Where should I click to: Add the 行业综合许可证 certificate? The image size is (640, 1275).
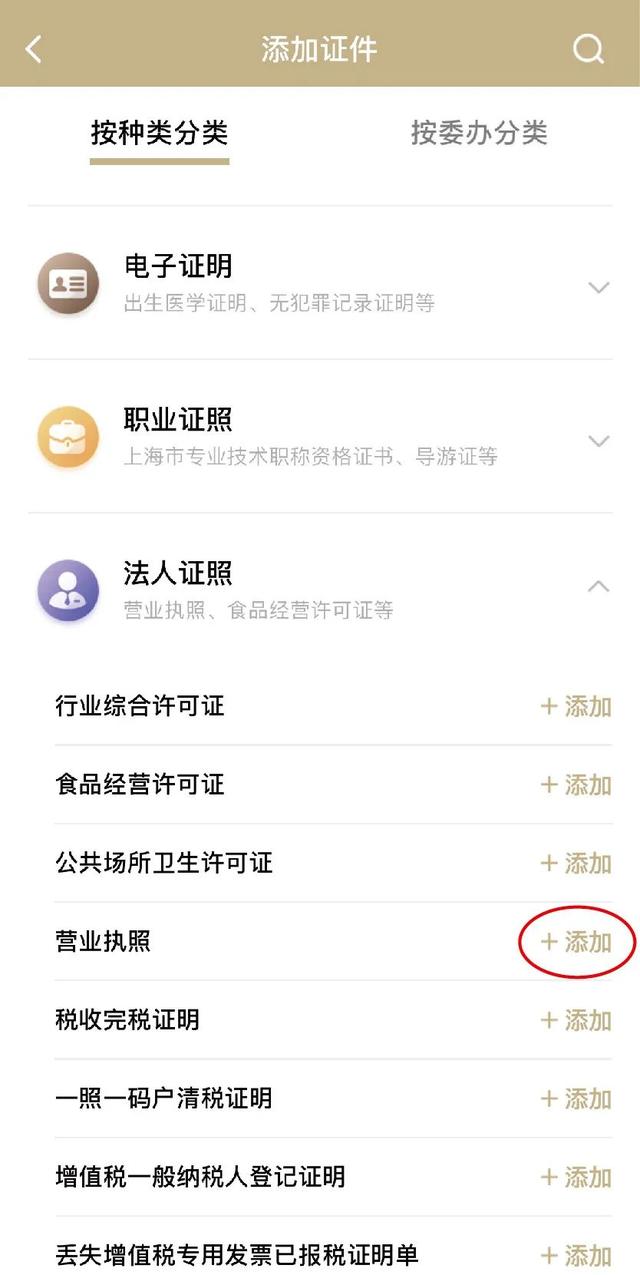(576, 707)
